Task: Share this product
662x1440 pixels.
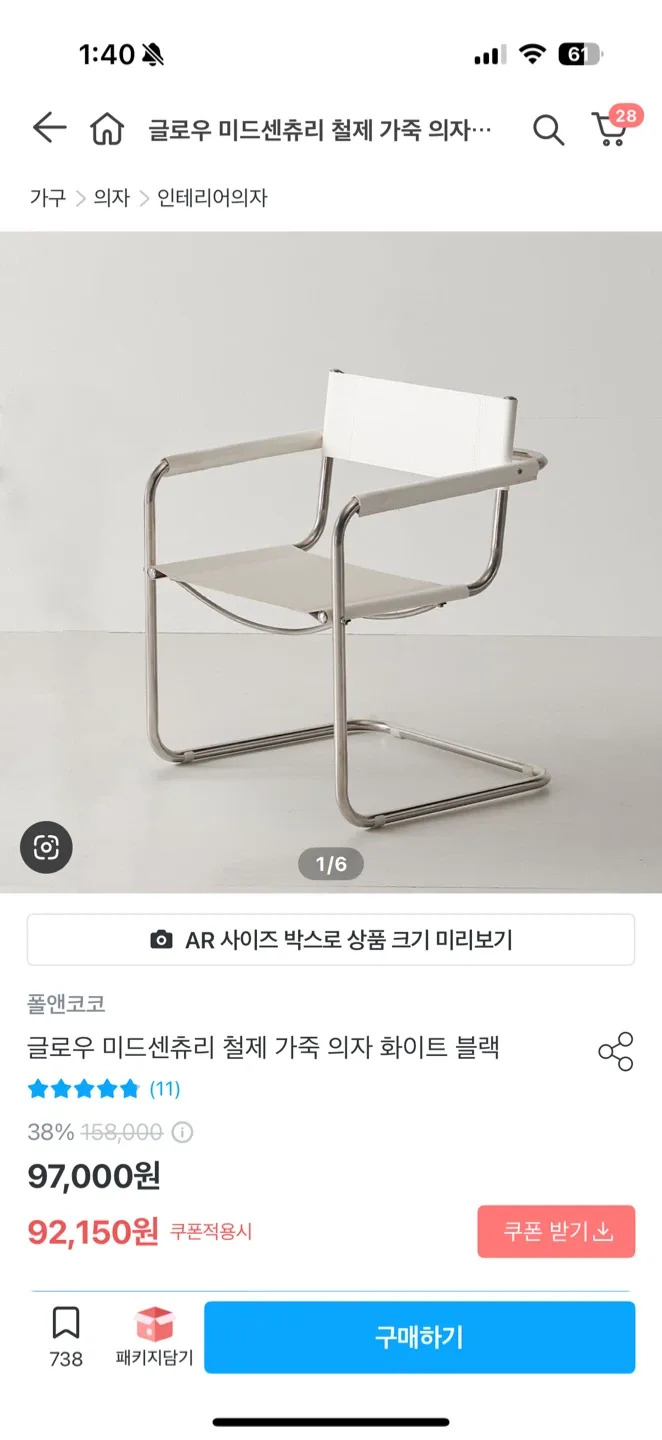Action: click(x=615, y=1051)
